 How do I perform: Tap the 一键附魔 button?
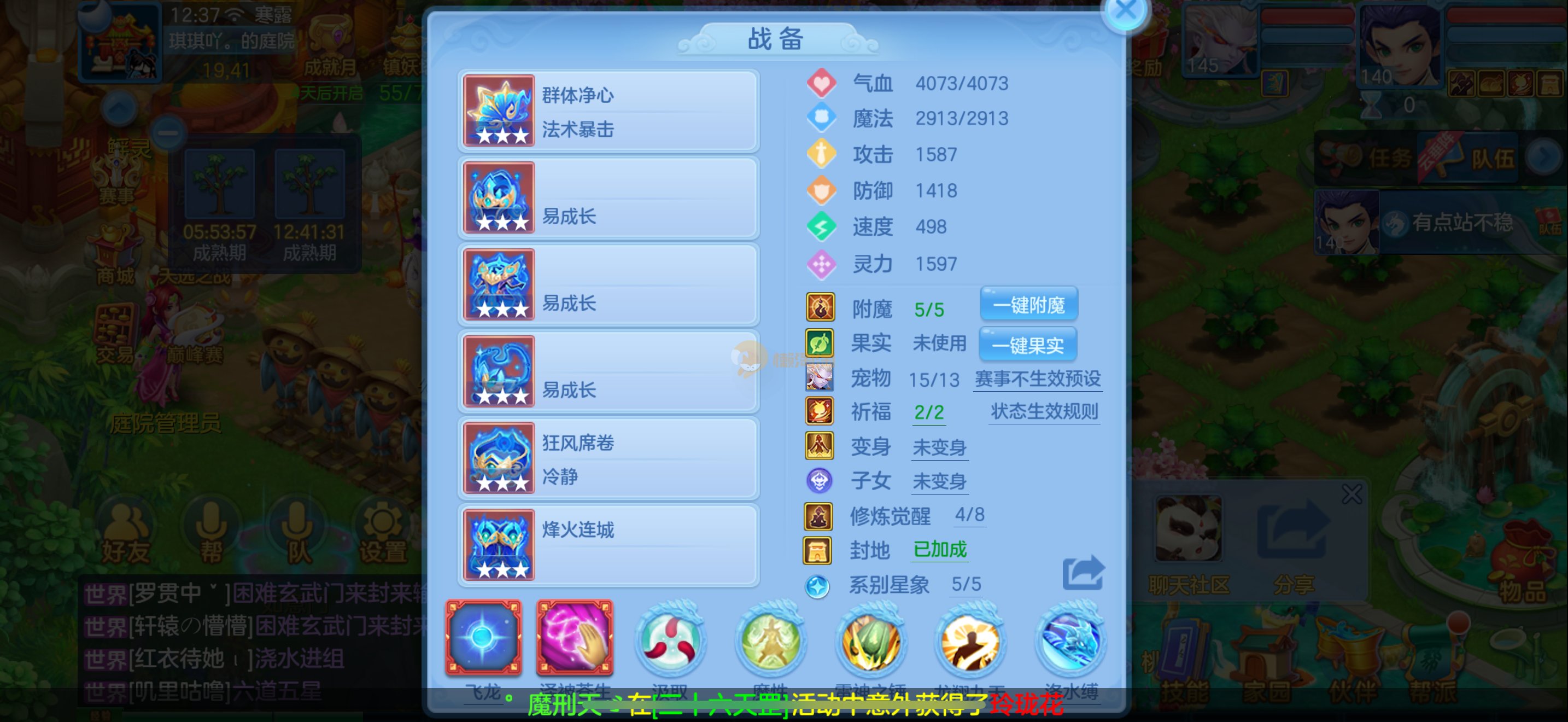(1028, 304)
